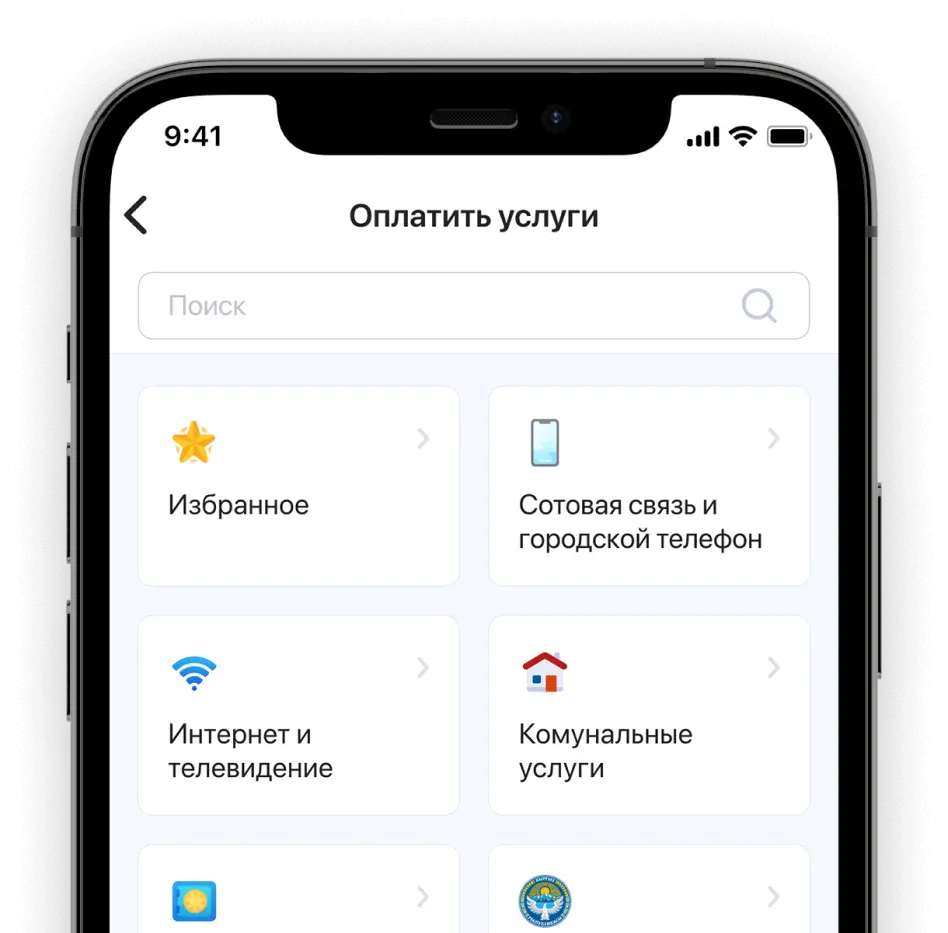Tap the Поиск search field
Image resolution: width=948 pixels, height=933 pixels.
[x=440, y=306]
